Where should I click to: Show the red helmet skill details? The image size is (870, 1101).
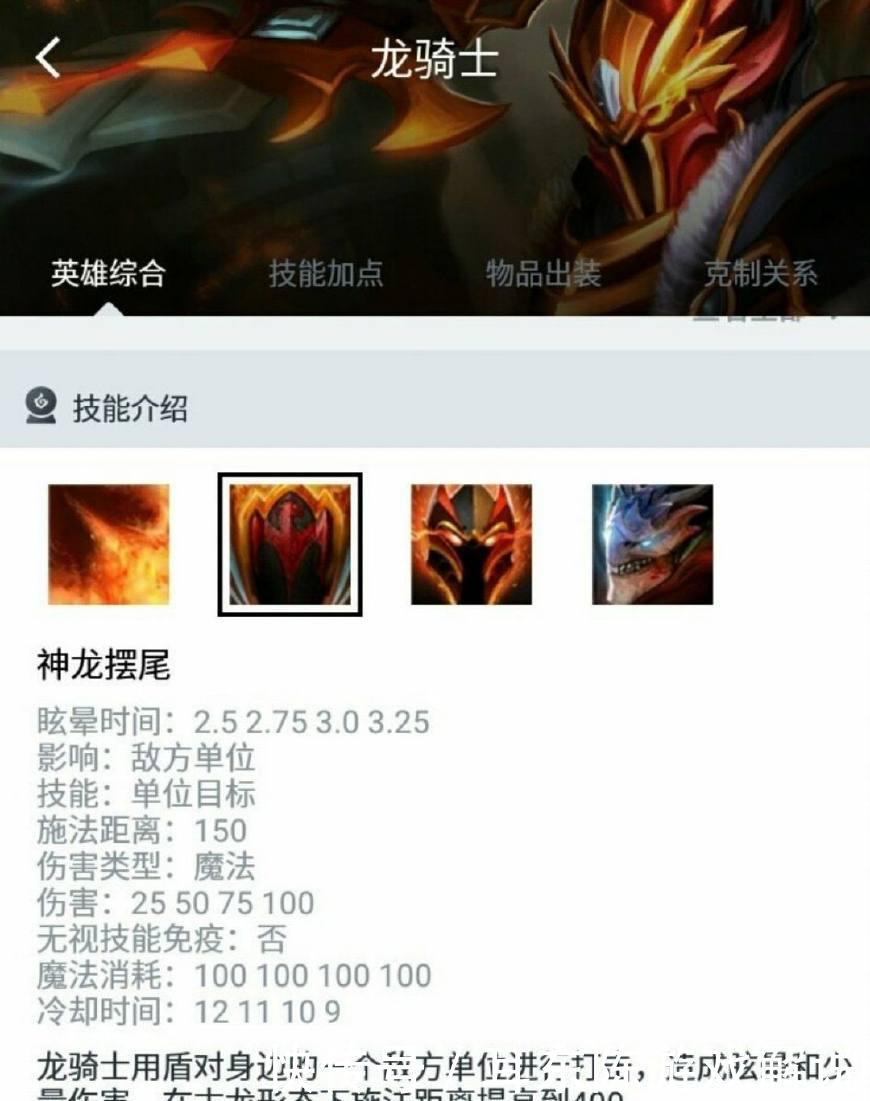click(x=471, y=545)
